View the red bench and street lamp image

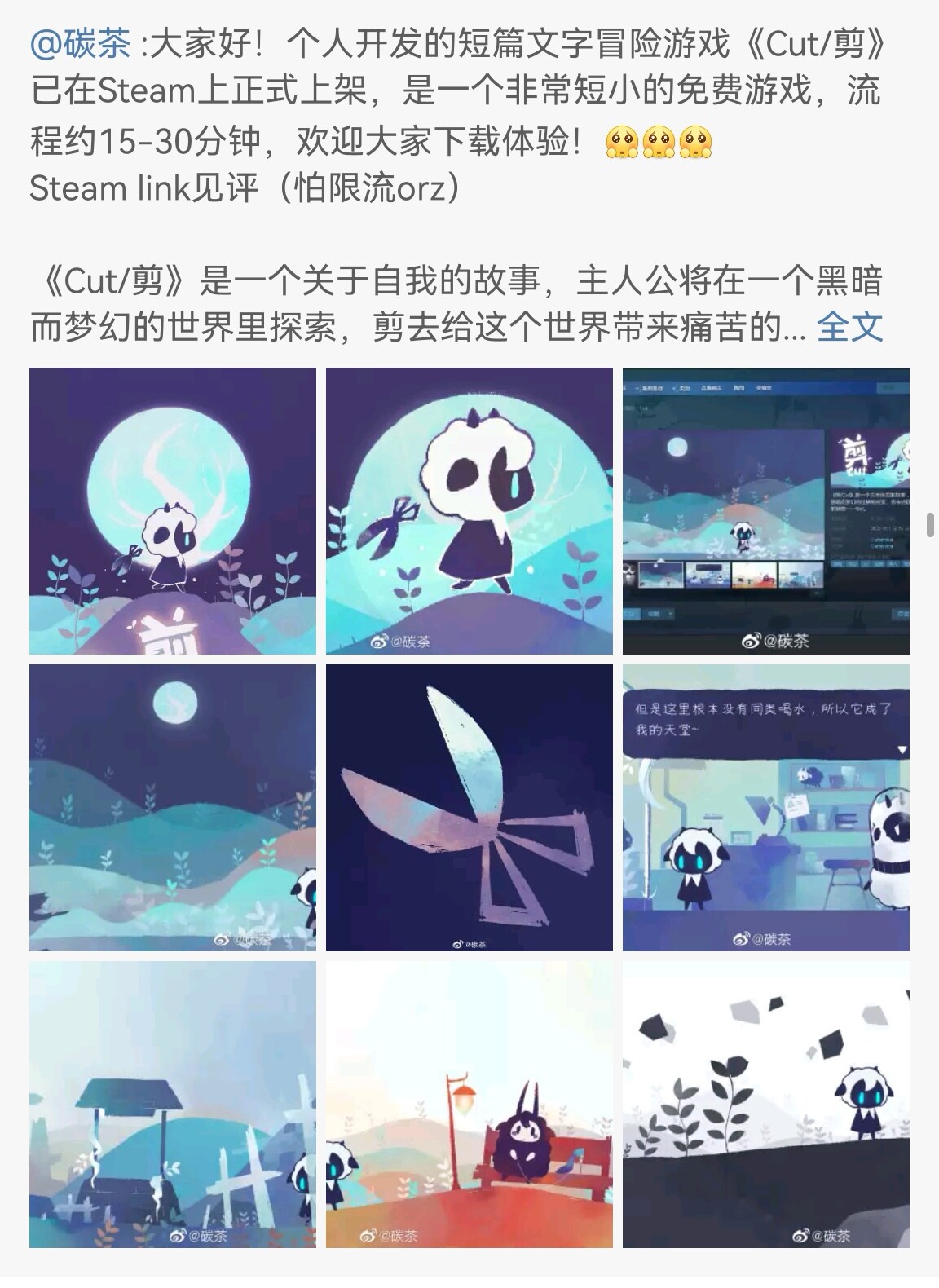(469, 1105)
